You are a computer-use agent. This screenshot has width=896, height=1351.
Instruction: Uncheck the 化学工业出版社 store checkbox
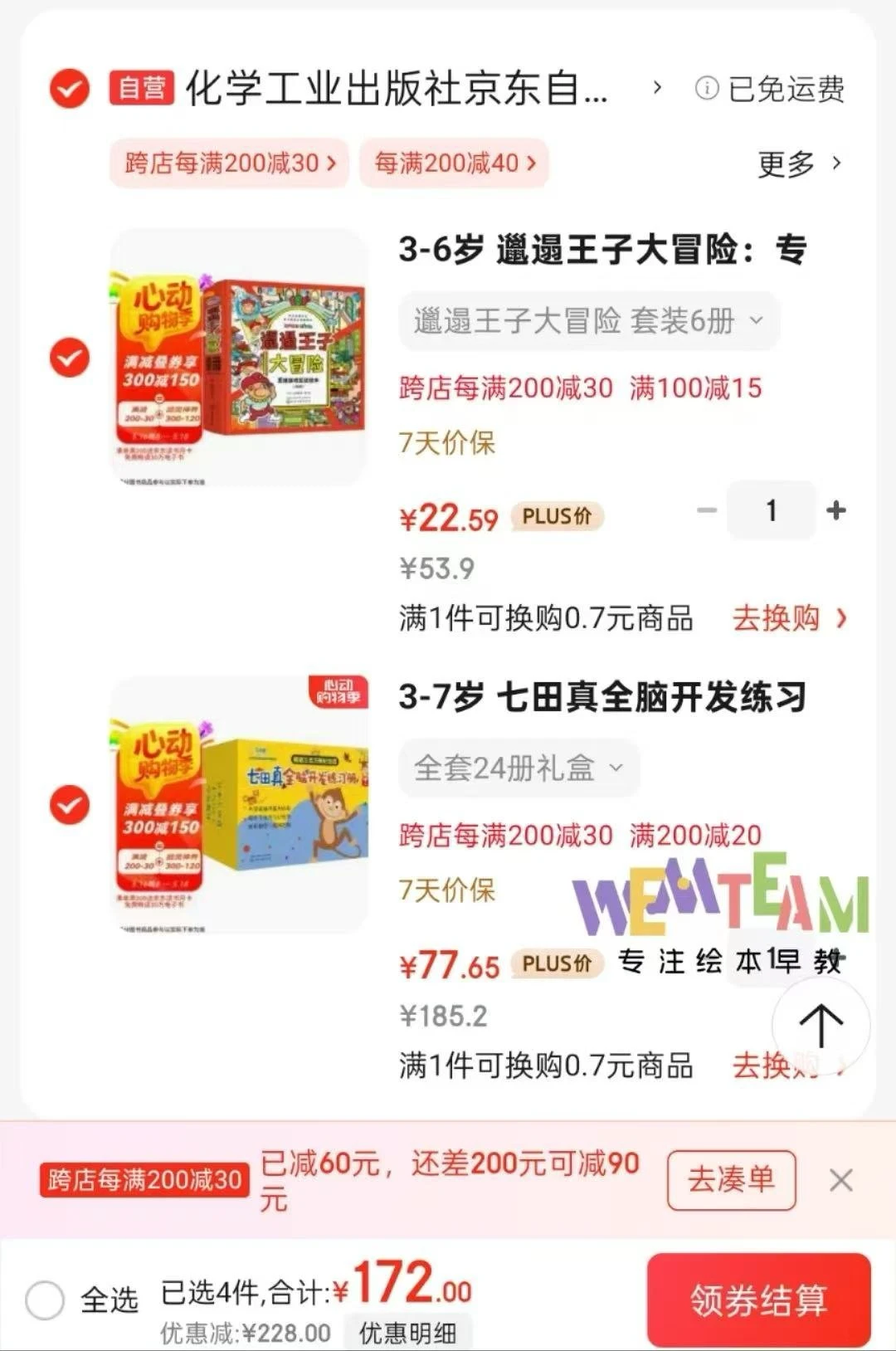(70, 88)
